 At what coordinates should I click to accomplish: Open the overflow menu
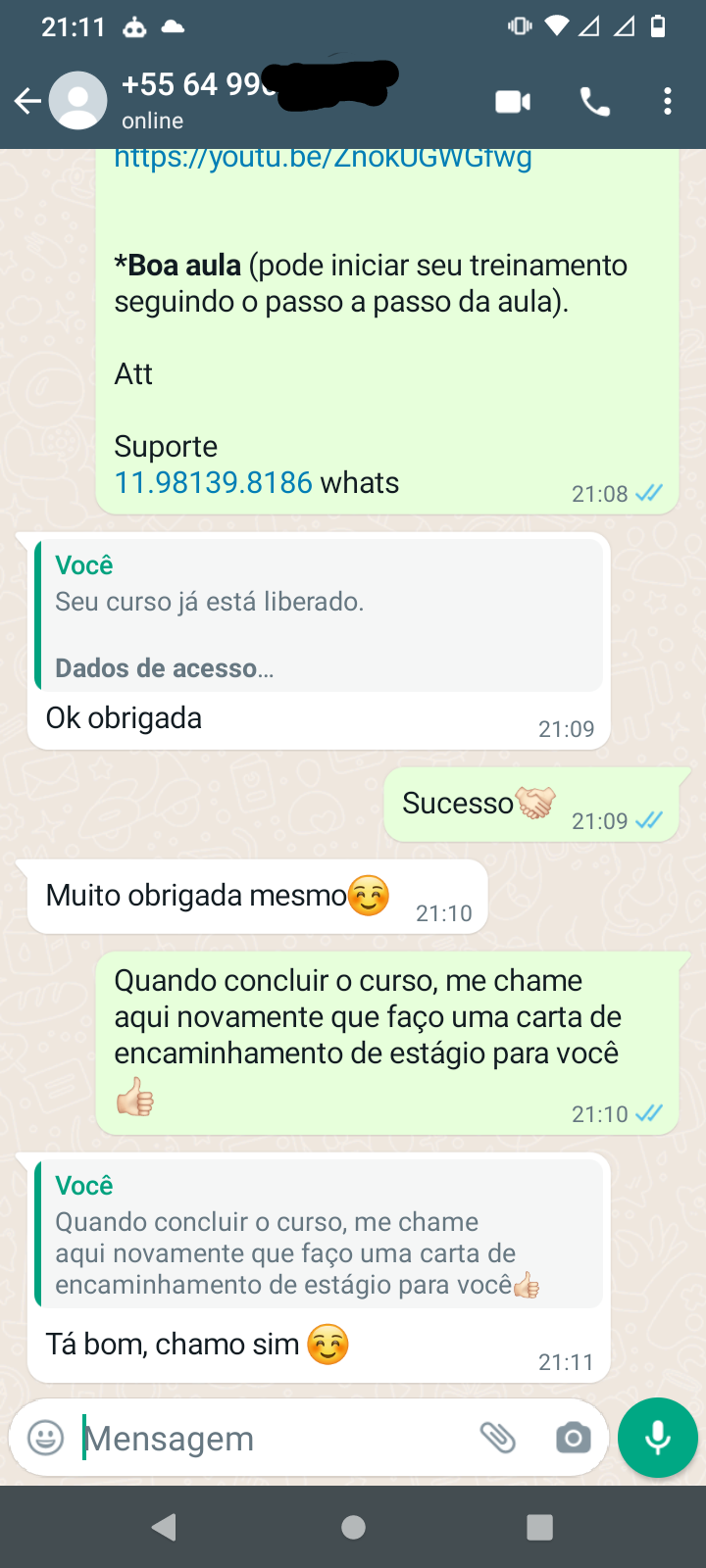coord(668,102)
